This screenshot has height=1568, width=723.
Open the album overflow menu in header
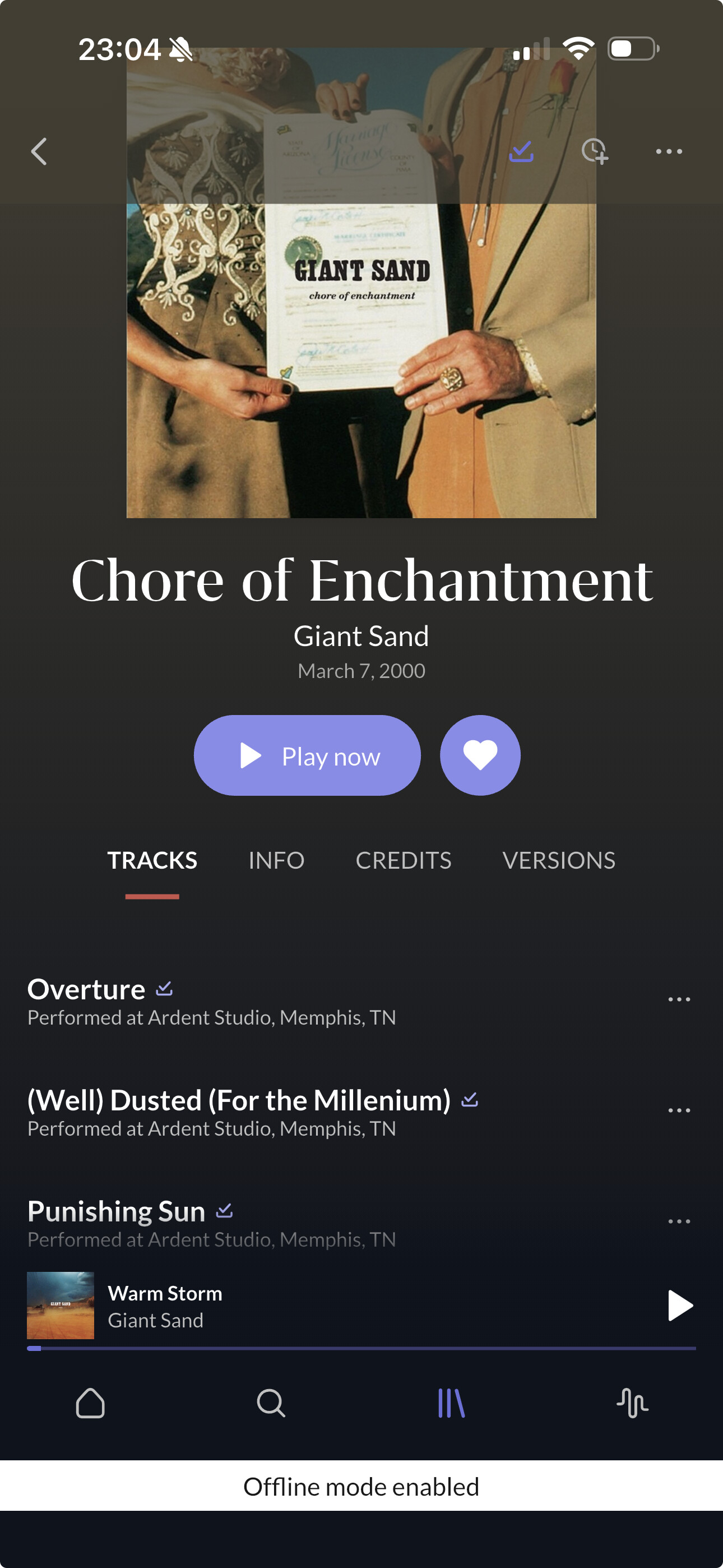(x=669, y=151)
